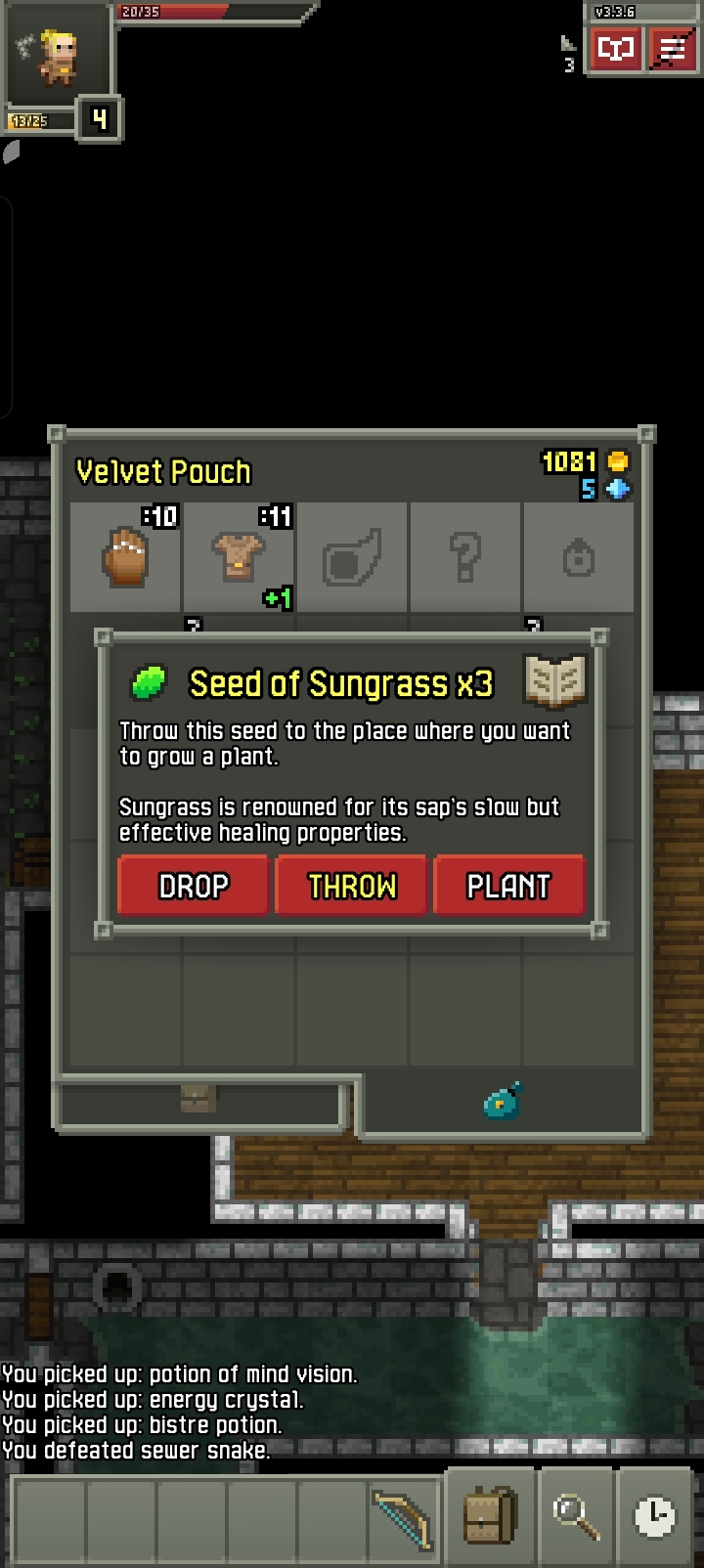704x1568 pixels.
Task: Plant the Seed of Sungrass
Action: [x=508, y=886]
